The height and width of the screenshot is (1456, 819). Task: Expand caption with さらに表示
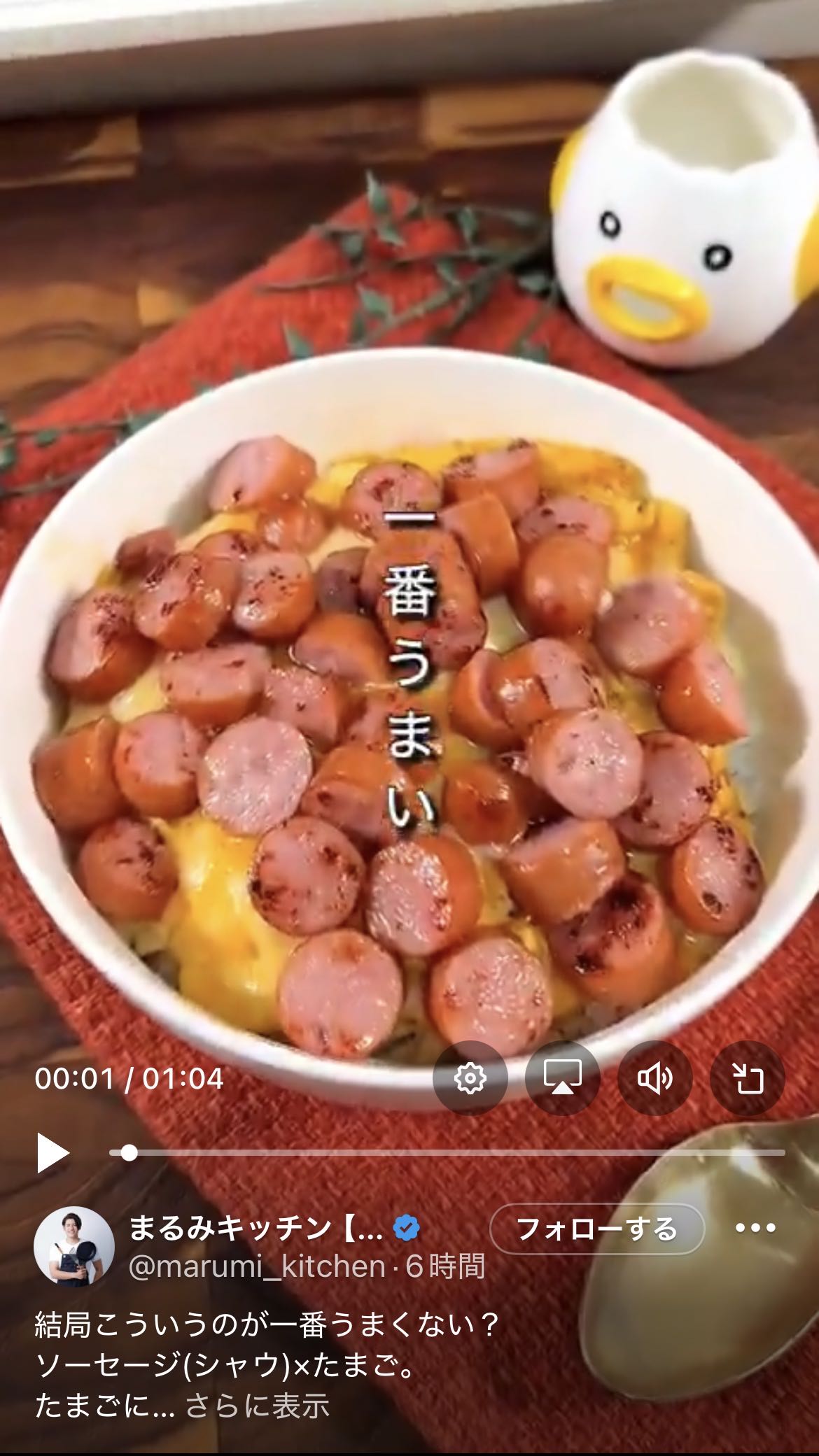[257, 1405]
